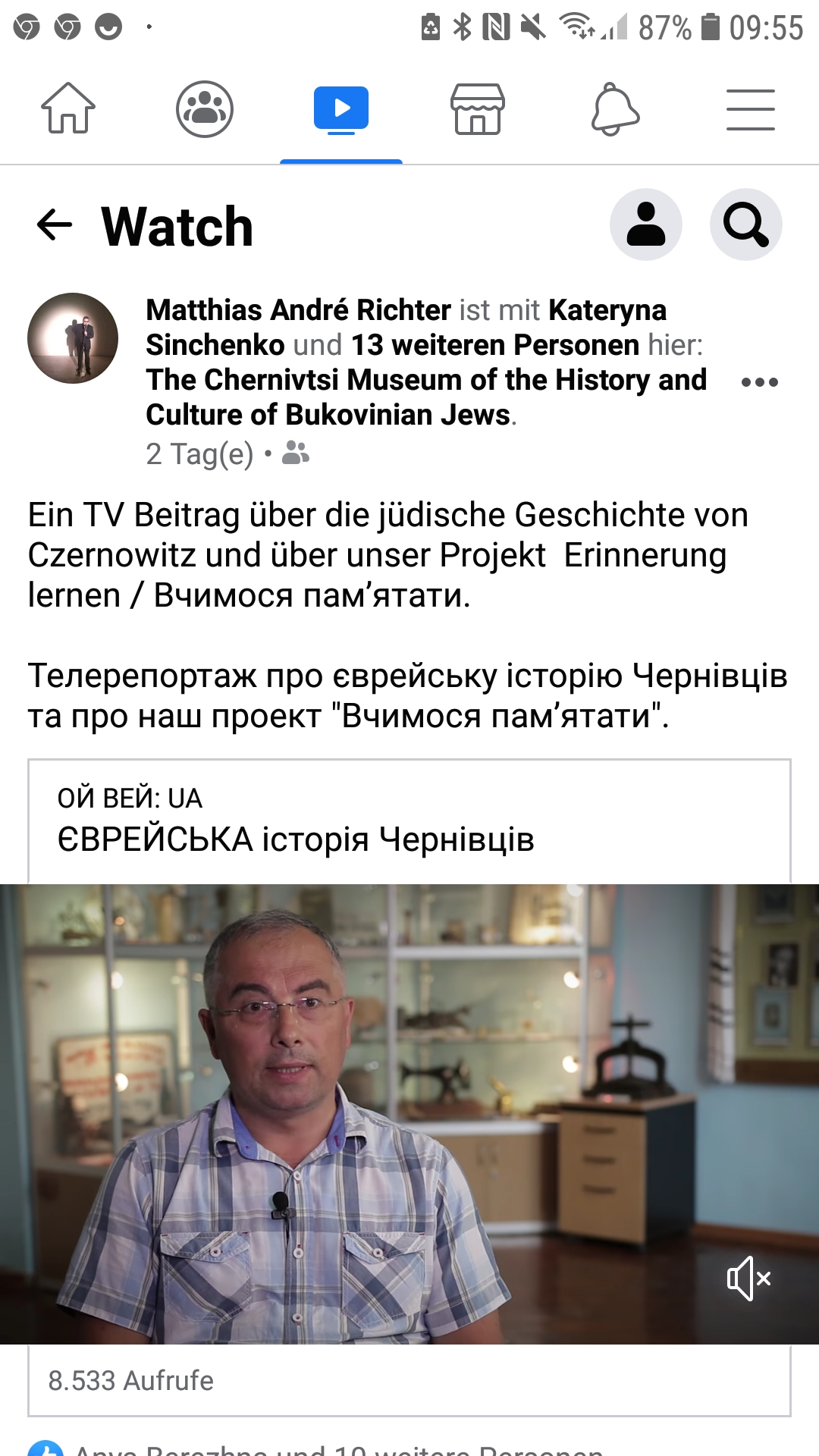Go to the Home feed tab
The height and width of the screenshot is (1456, 819).
(68, 108)
